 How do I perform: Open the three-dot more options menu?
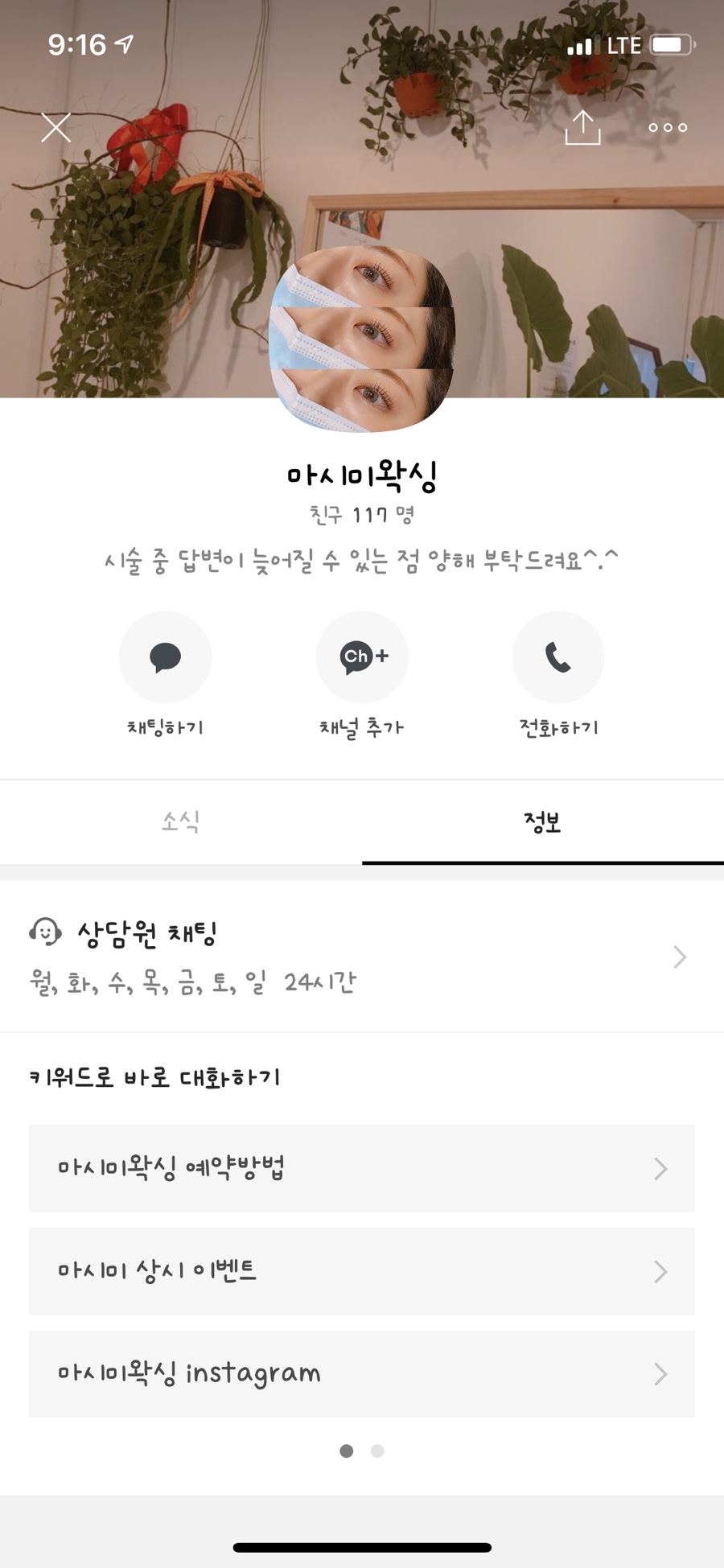668,127
